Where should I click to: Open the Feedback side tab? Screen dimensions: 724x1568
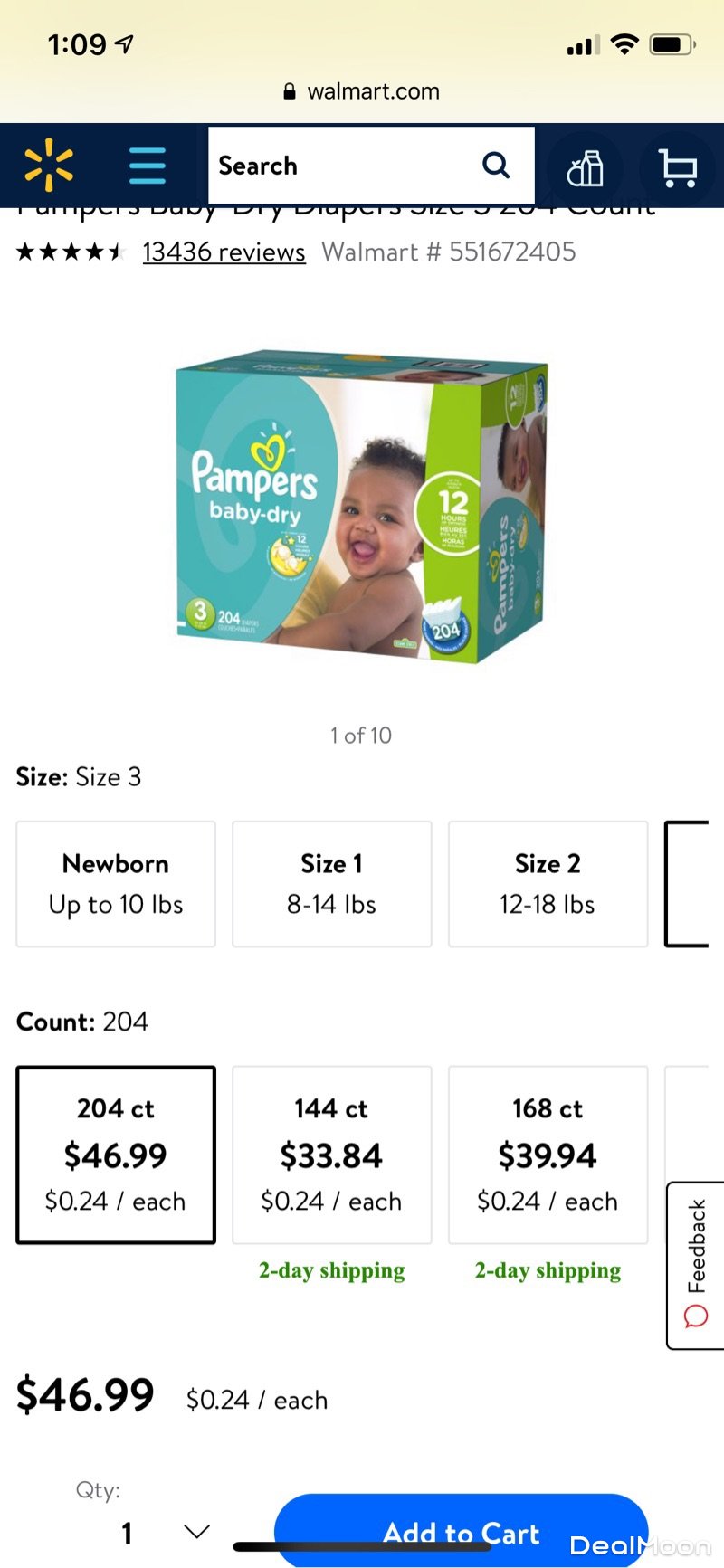[696, 1264]
